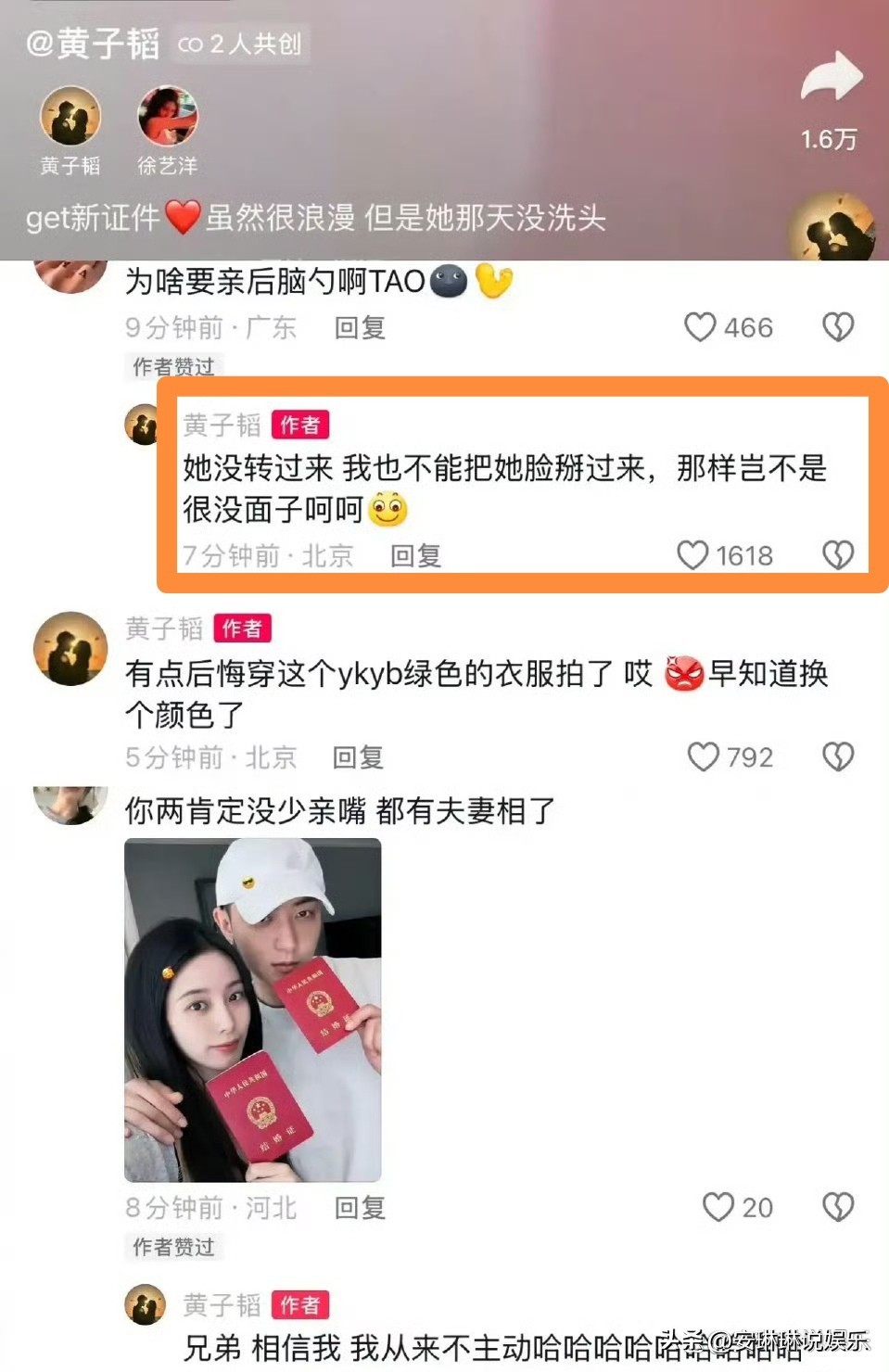Like the 夫妻相 comment with 20 likes
889x1372 pixels.
pos(718,1207)
